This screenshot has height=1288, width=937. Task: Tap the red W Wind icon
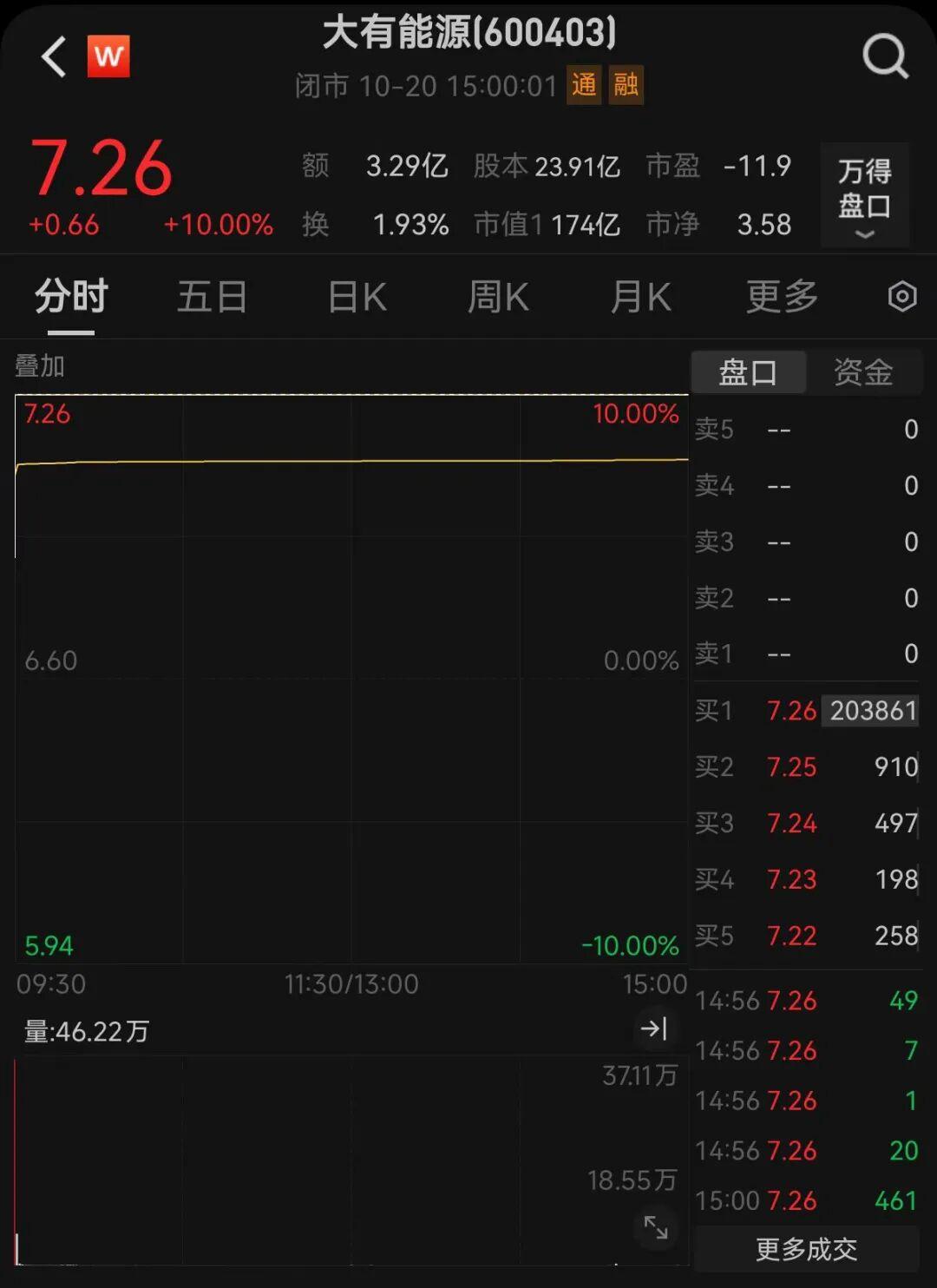click(108, 56)
